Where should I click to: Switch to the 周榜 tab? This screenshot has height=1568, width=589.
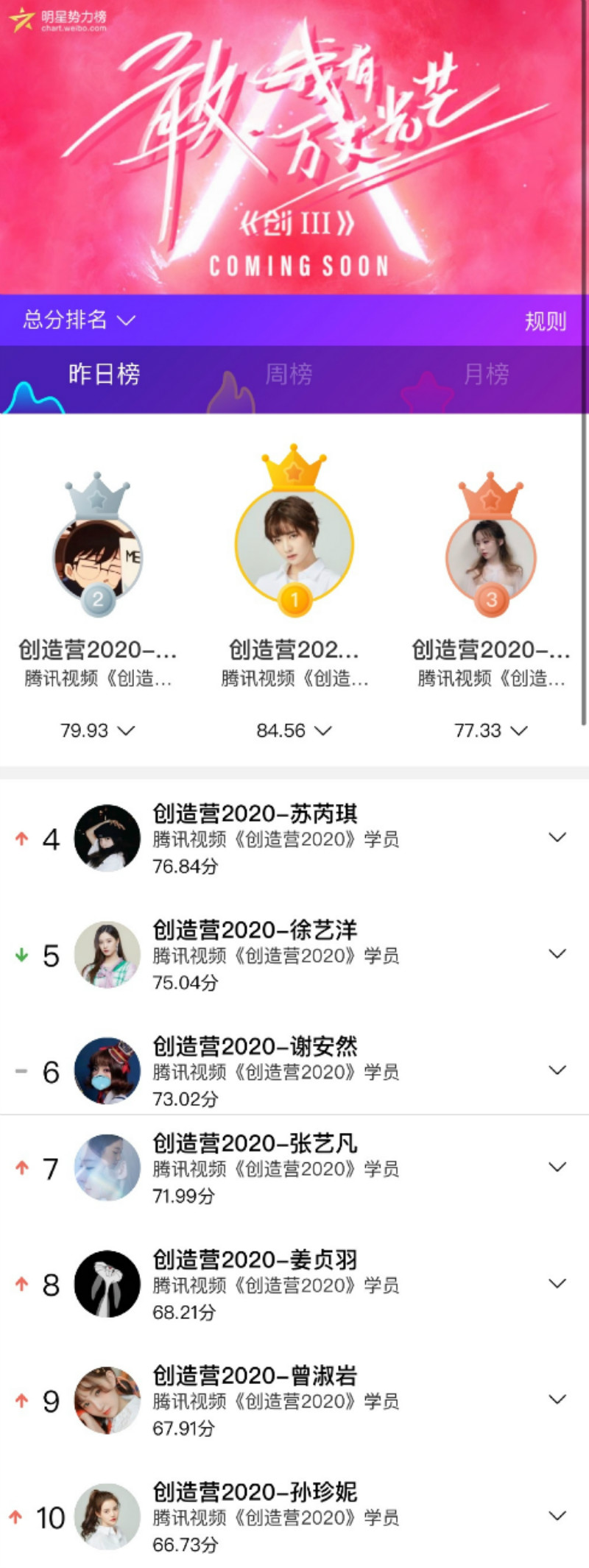[x=289, y=375]
